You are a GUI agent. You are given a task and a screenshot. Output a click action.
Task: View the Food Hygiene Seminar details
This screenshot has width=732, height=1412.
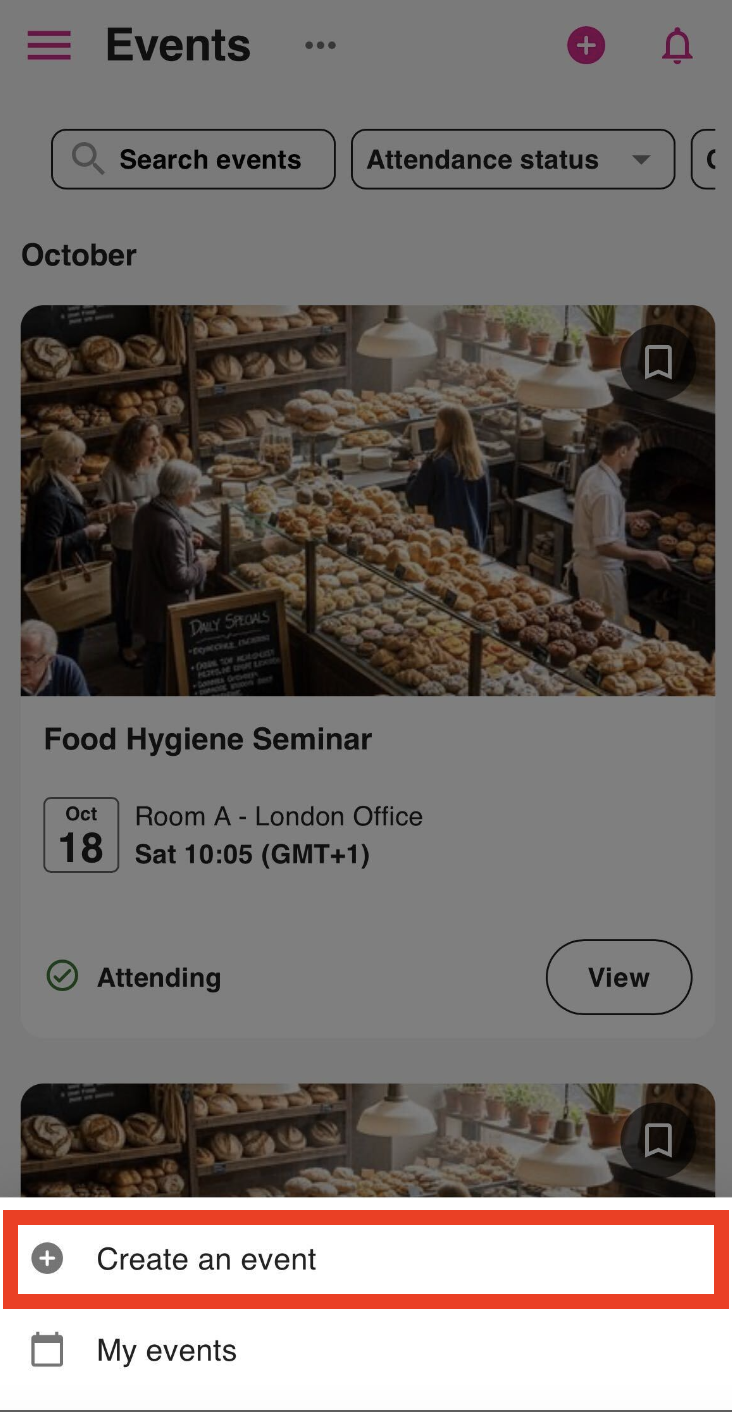(618, 977)
